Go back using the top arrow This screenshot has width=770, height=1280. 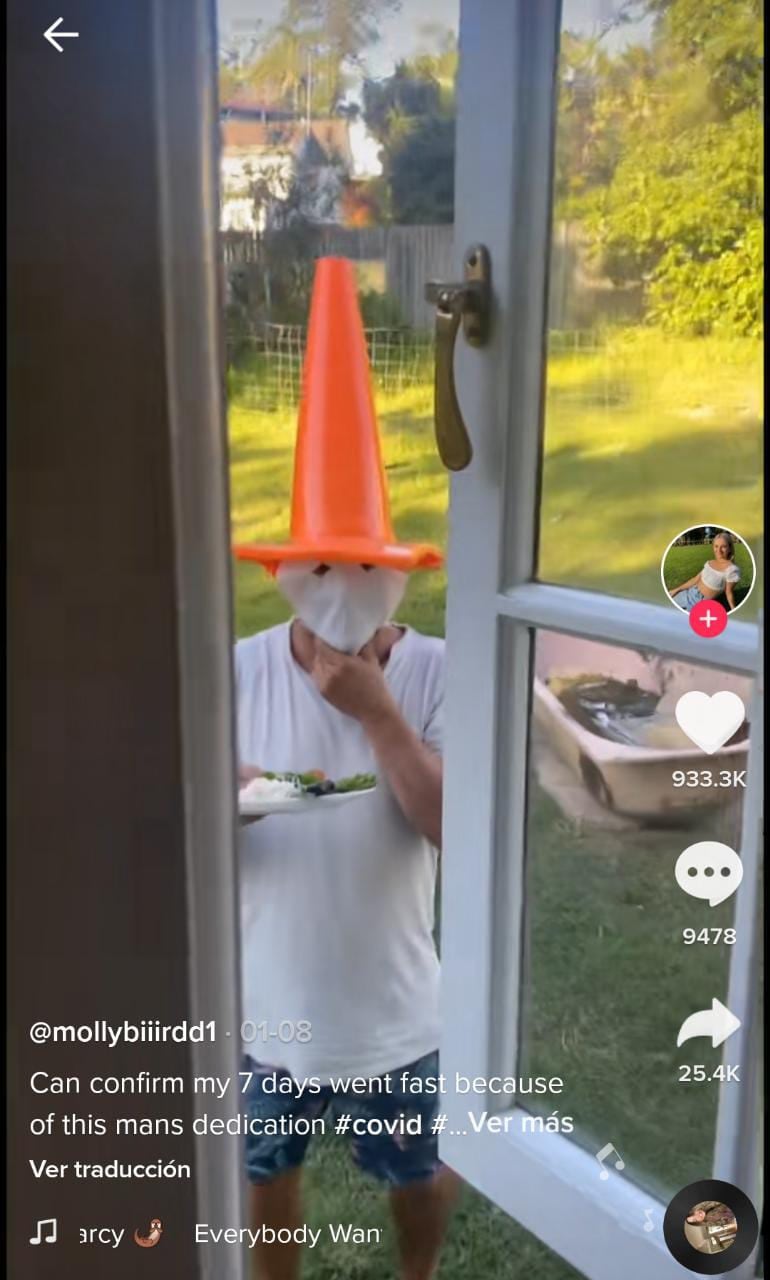pos(60,35)
